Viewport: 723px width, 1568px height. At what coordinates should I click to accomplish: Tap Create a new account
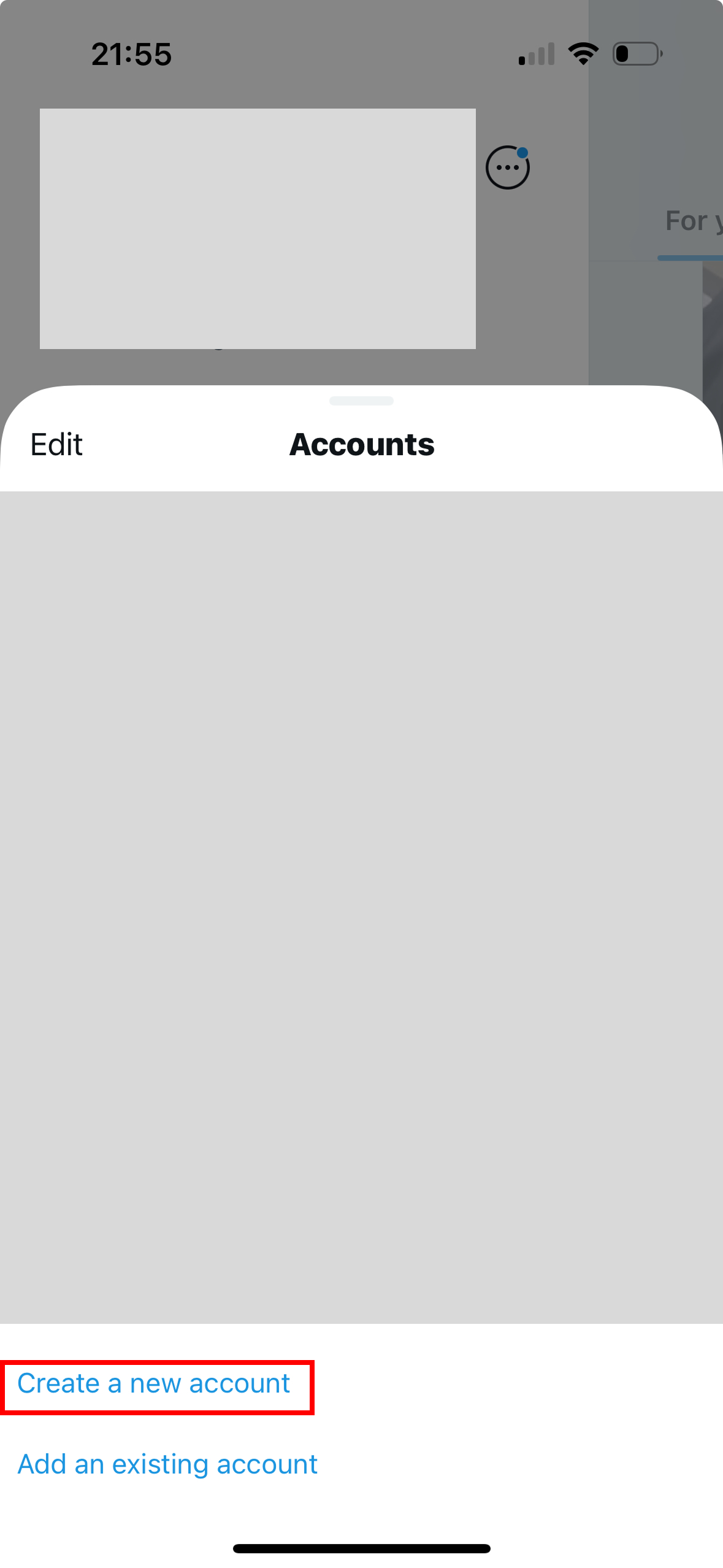pyautogui.click(x=154, y=1384)
